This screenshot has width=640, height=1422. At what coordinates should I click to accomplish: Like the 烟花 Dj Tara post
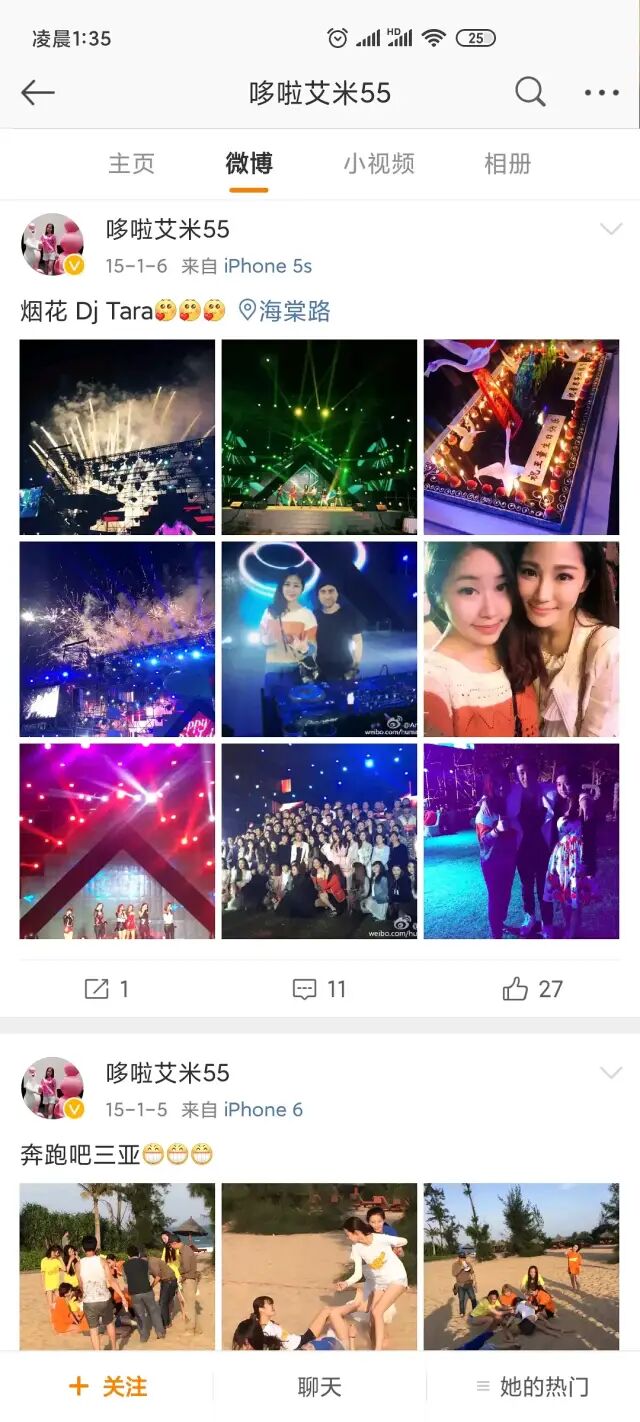532,989
